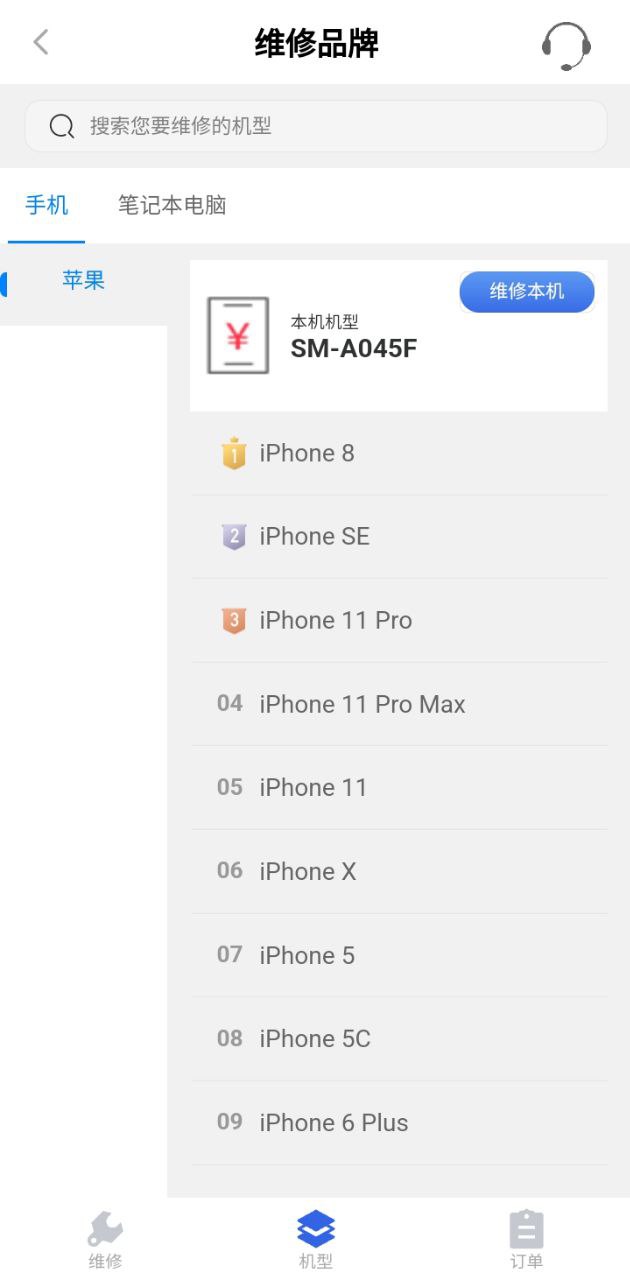This screenshot has width=630, height=1280.
Task: Switch to the 笔记本电脑 tab
Action: pos(172,205)
